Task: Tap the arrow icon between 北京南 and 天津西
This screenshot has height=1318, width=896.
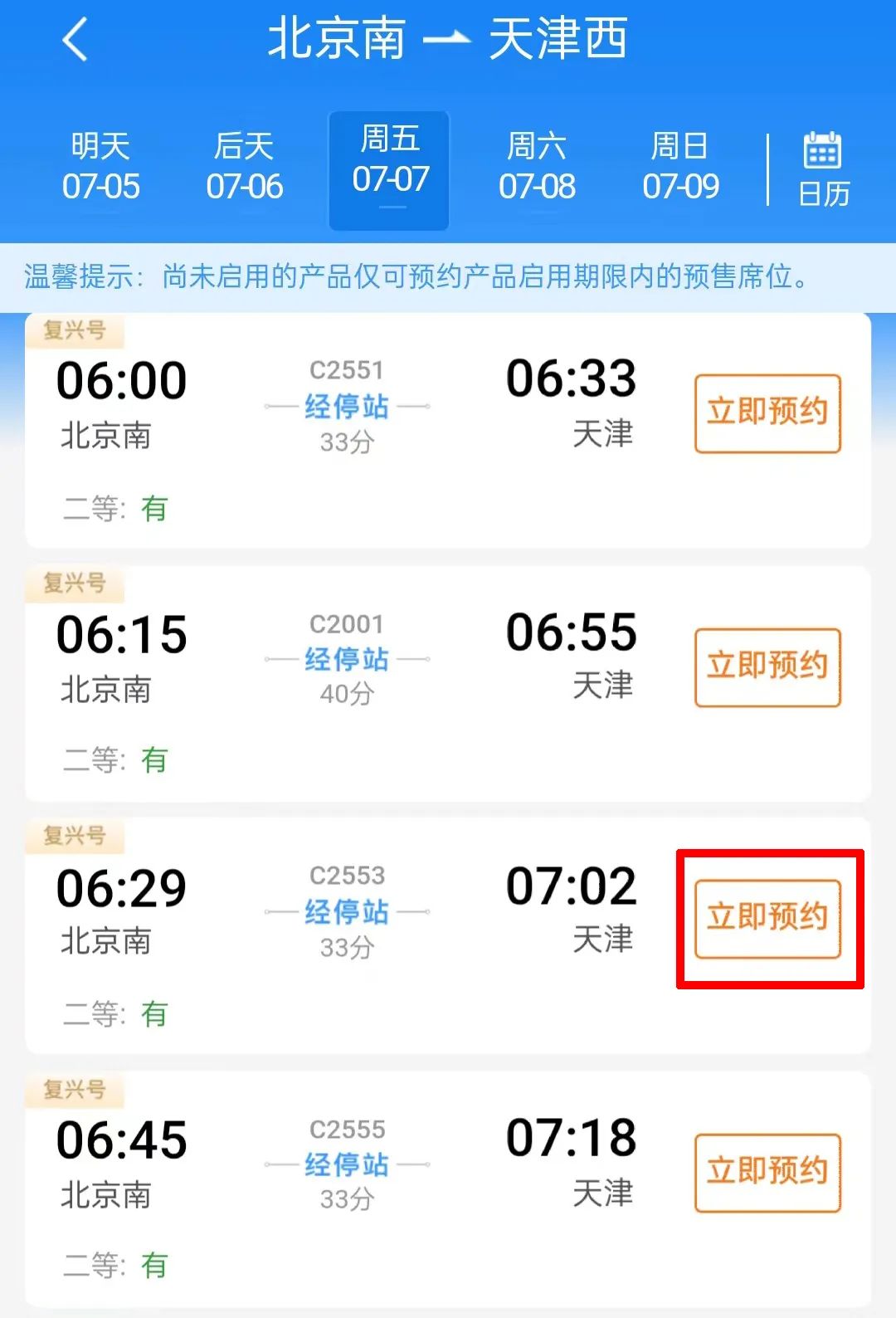Action: click(x=447, y=40)
